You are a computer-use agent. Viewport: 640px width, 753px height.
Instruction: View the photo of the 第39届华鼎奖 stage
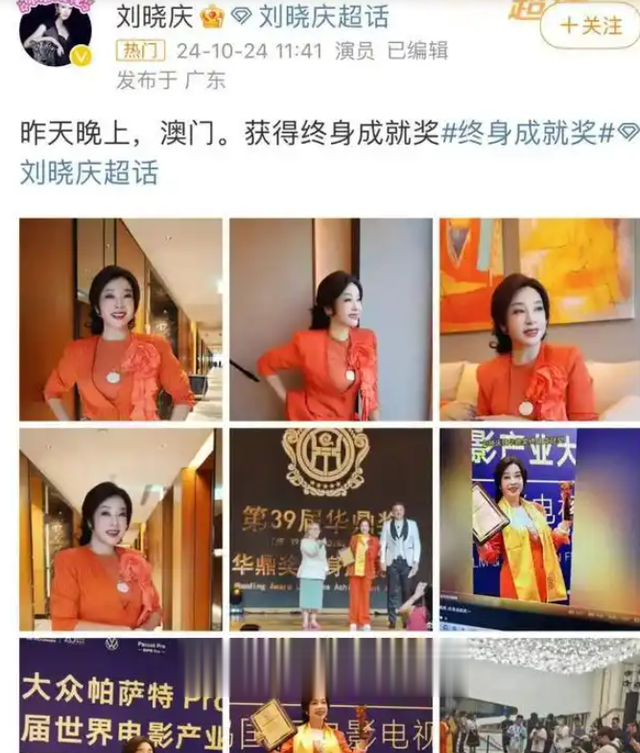point(330,530)
